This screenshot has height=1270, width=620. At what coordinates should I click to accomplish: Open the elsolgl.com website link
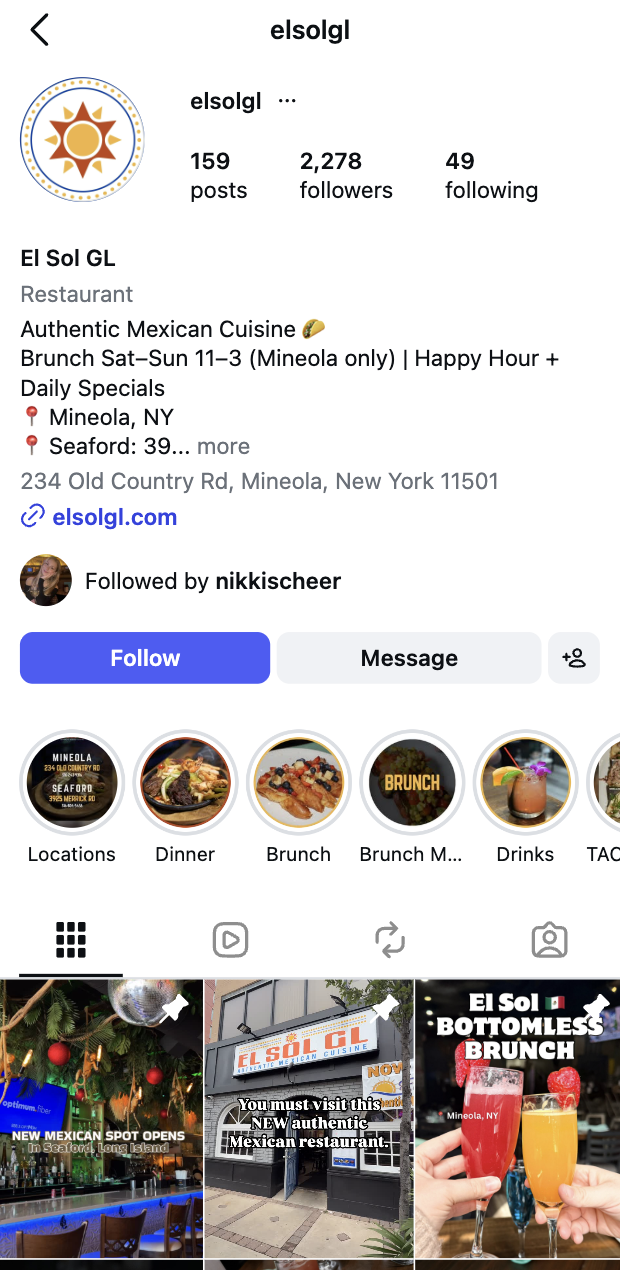pos(99,517)
